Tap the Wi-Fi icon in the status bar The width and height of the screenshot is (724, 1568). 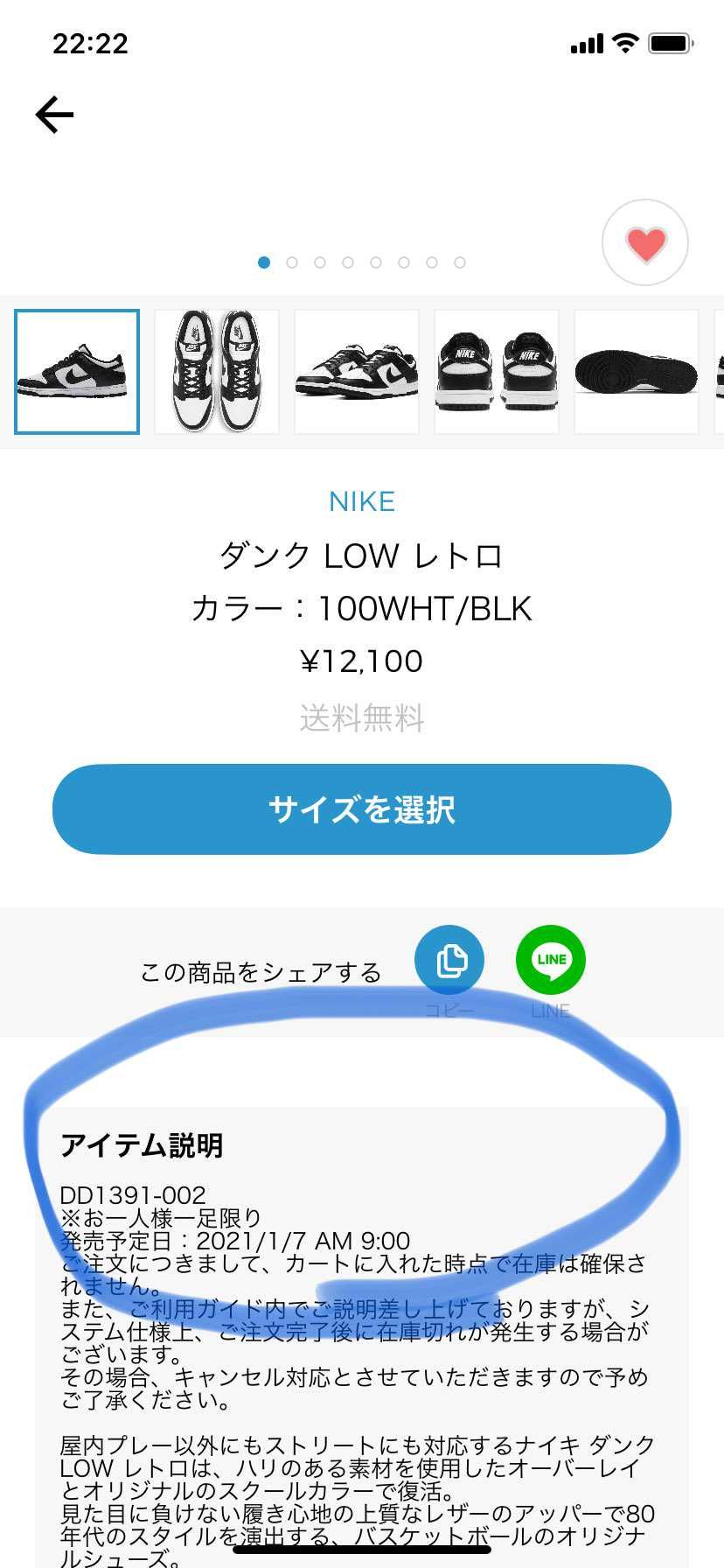pyautogui.click(x=623, y=42)
